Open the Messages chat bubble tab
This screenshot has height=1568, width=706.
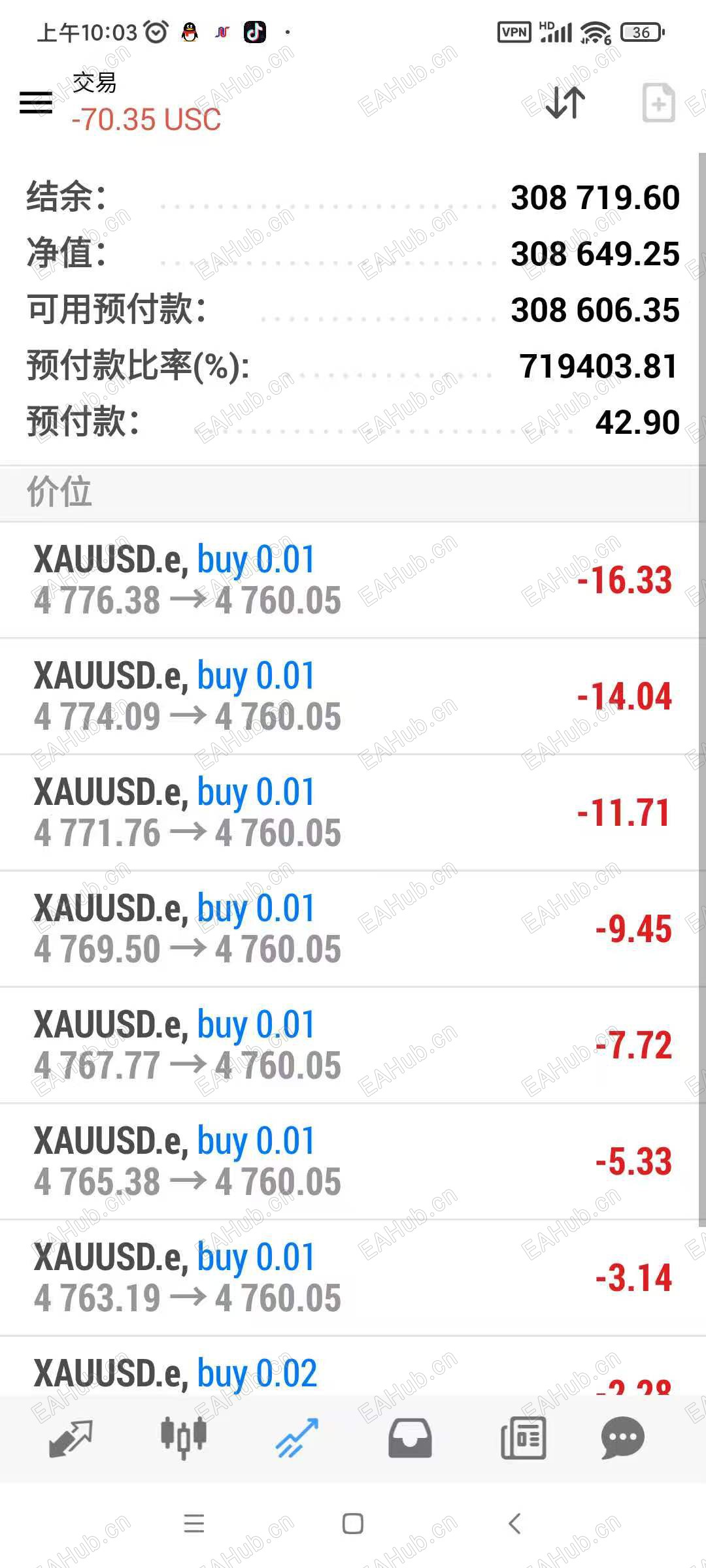click(622, 1439)
